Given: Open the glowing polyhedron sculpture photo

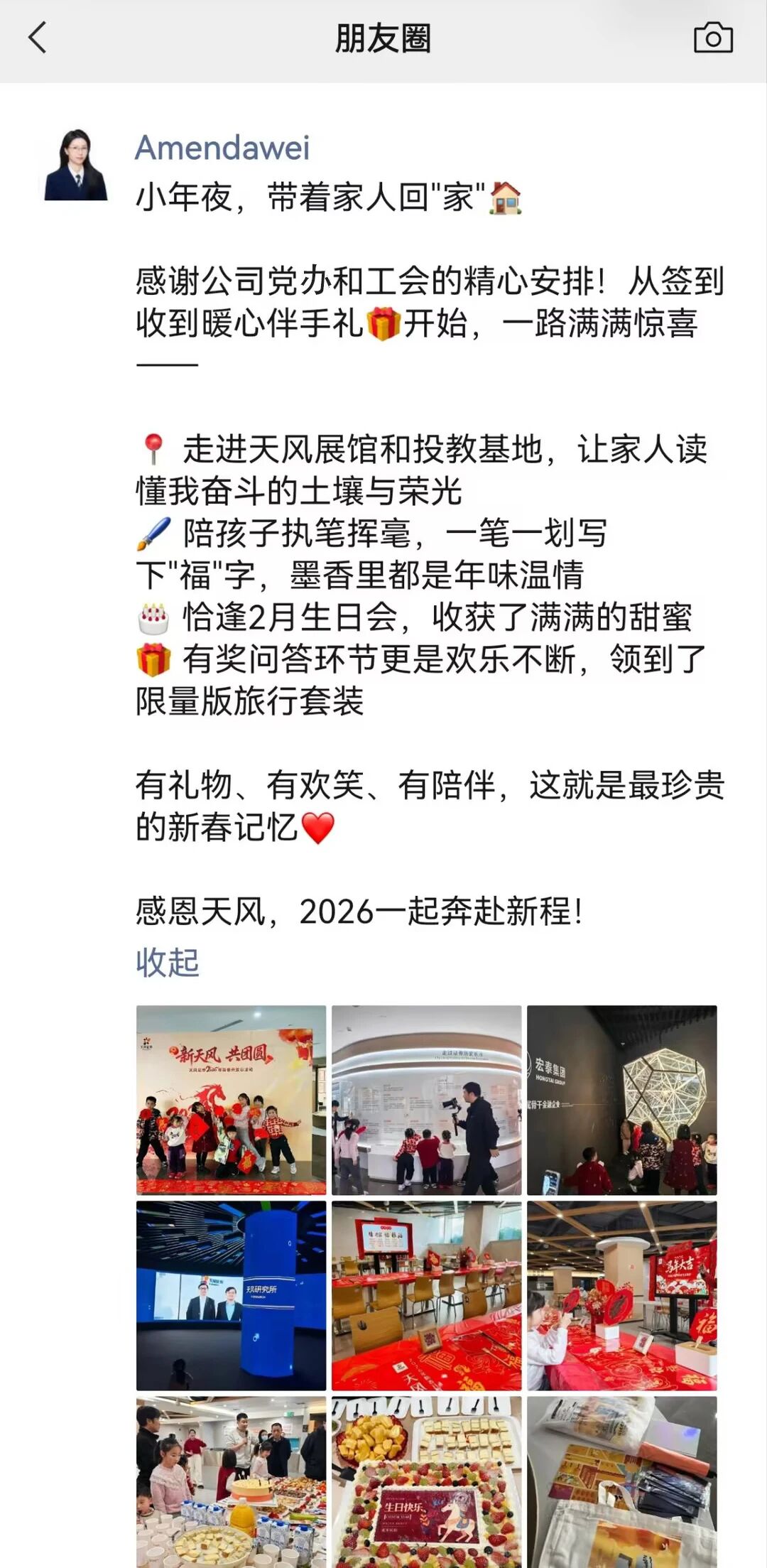Looking at the screenshot, I should (x=621, y=1099).
